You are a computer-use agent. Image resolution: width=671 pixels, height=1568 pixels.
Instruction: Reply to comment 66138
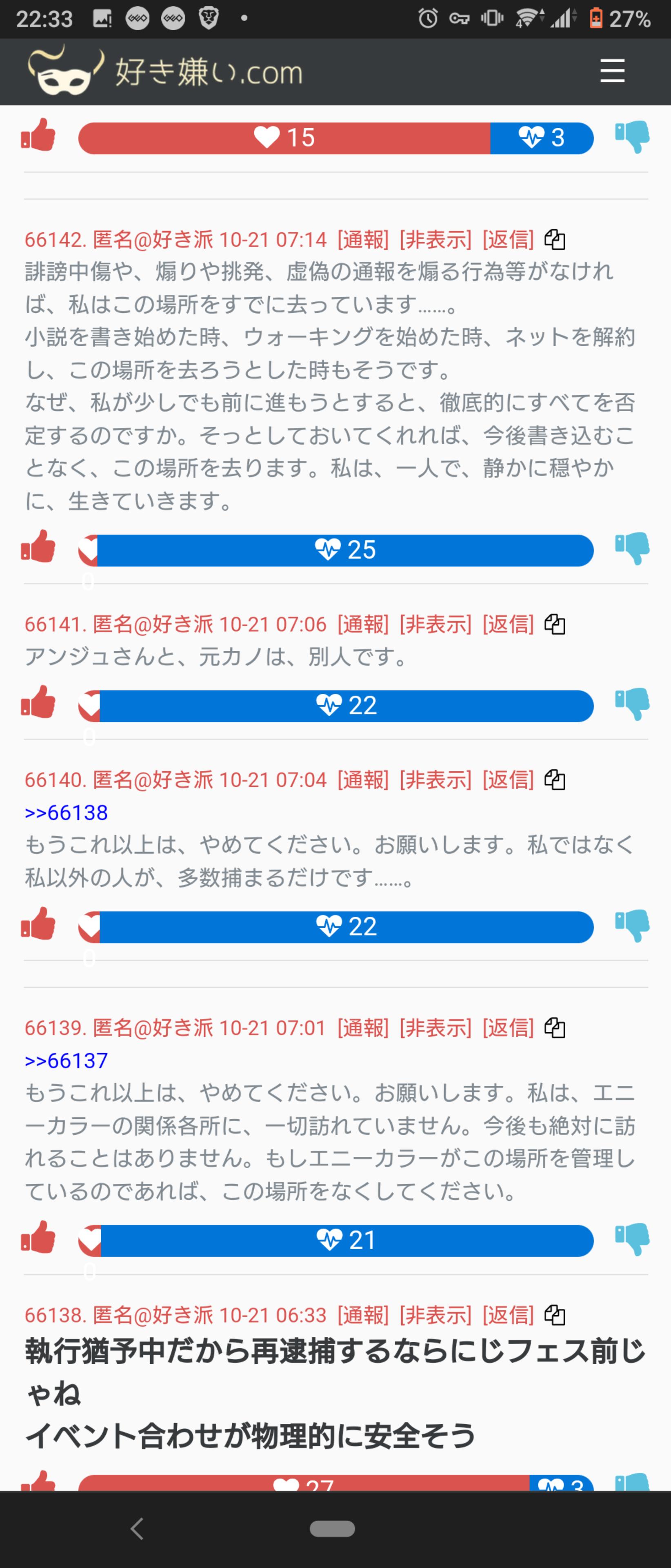[x=508, y=1315]
